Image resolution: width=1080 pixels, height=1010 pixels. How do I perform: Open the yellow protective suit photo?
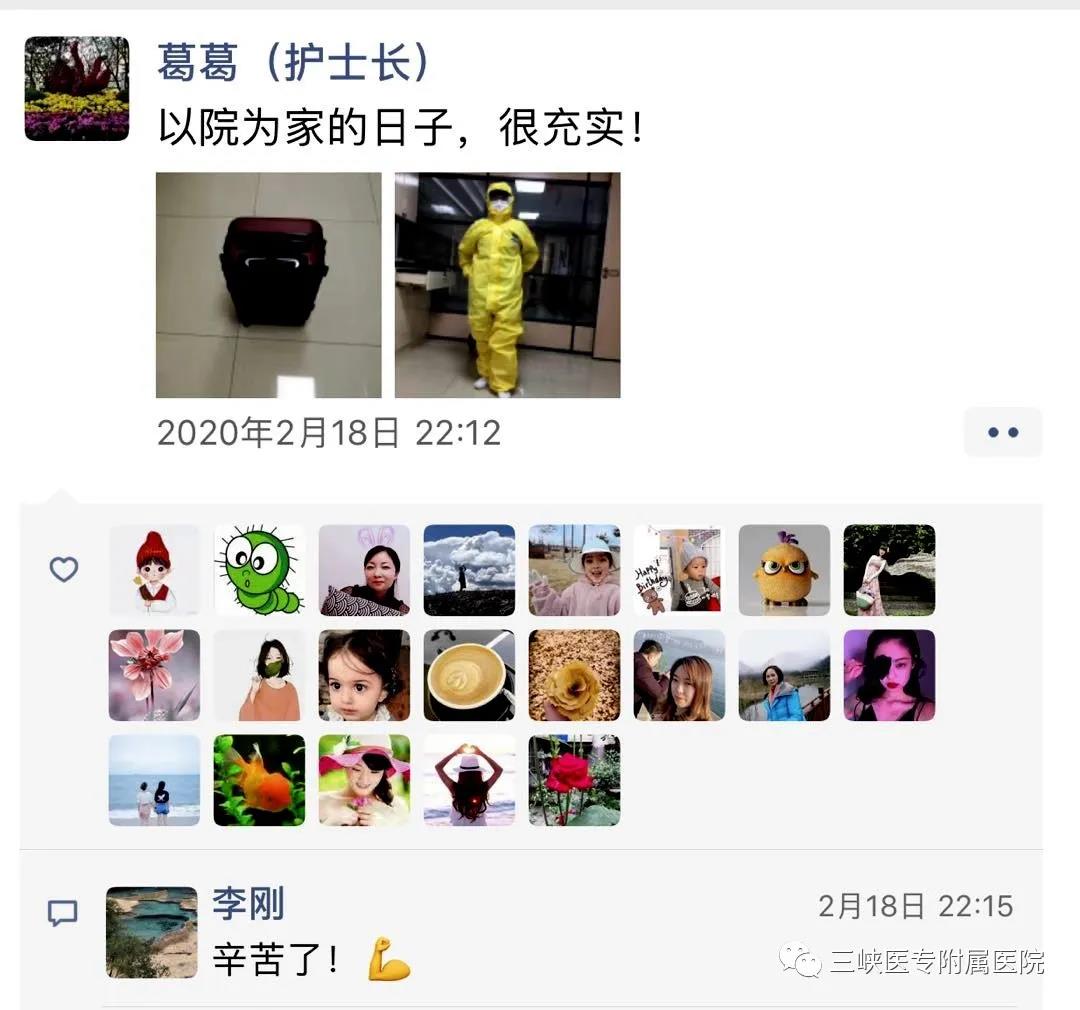507,285
